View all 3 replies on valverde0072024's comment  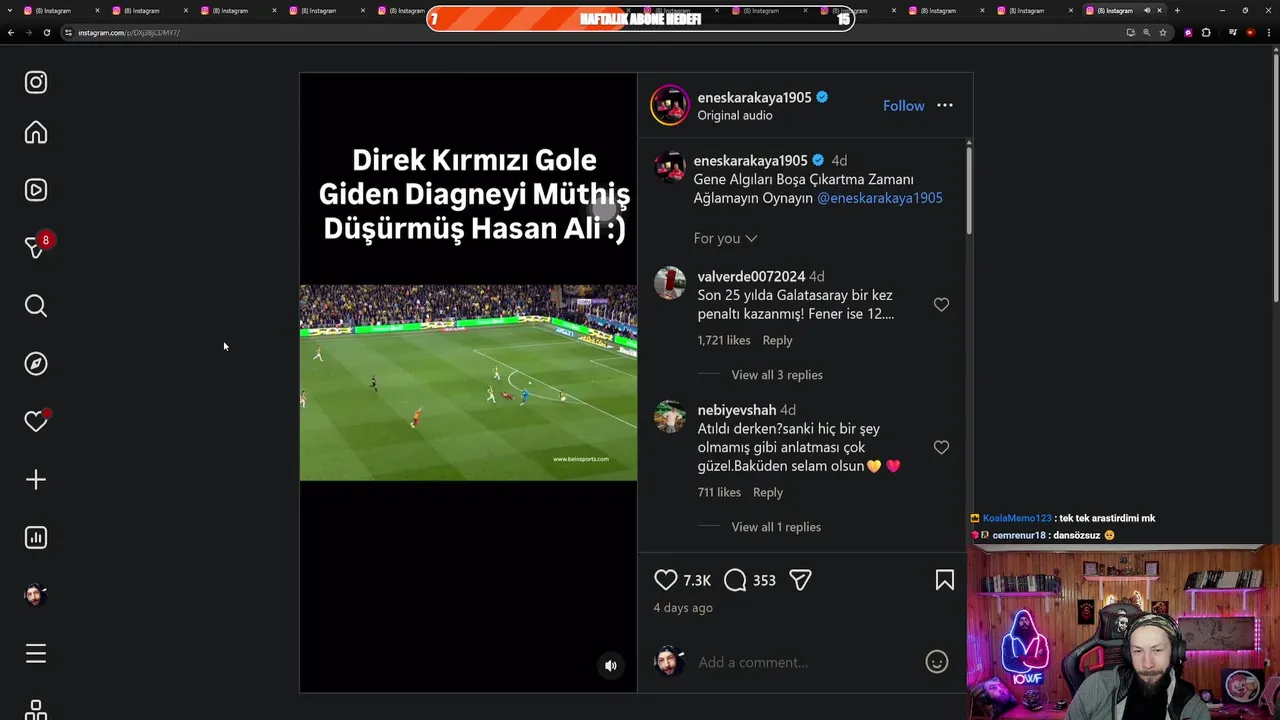click(776, 375)
